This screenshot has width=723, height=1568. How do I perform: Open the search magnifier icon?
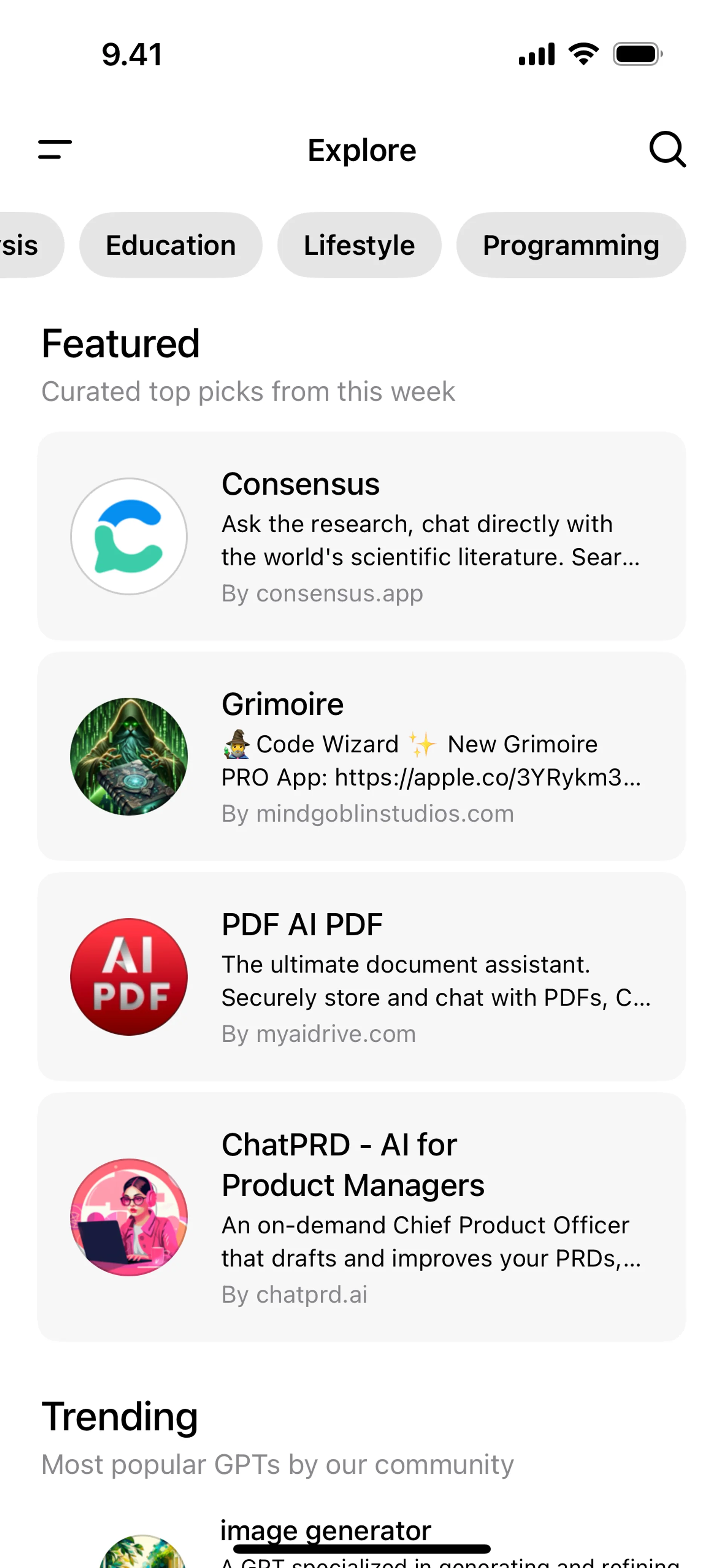tap(667, 149)
